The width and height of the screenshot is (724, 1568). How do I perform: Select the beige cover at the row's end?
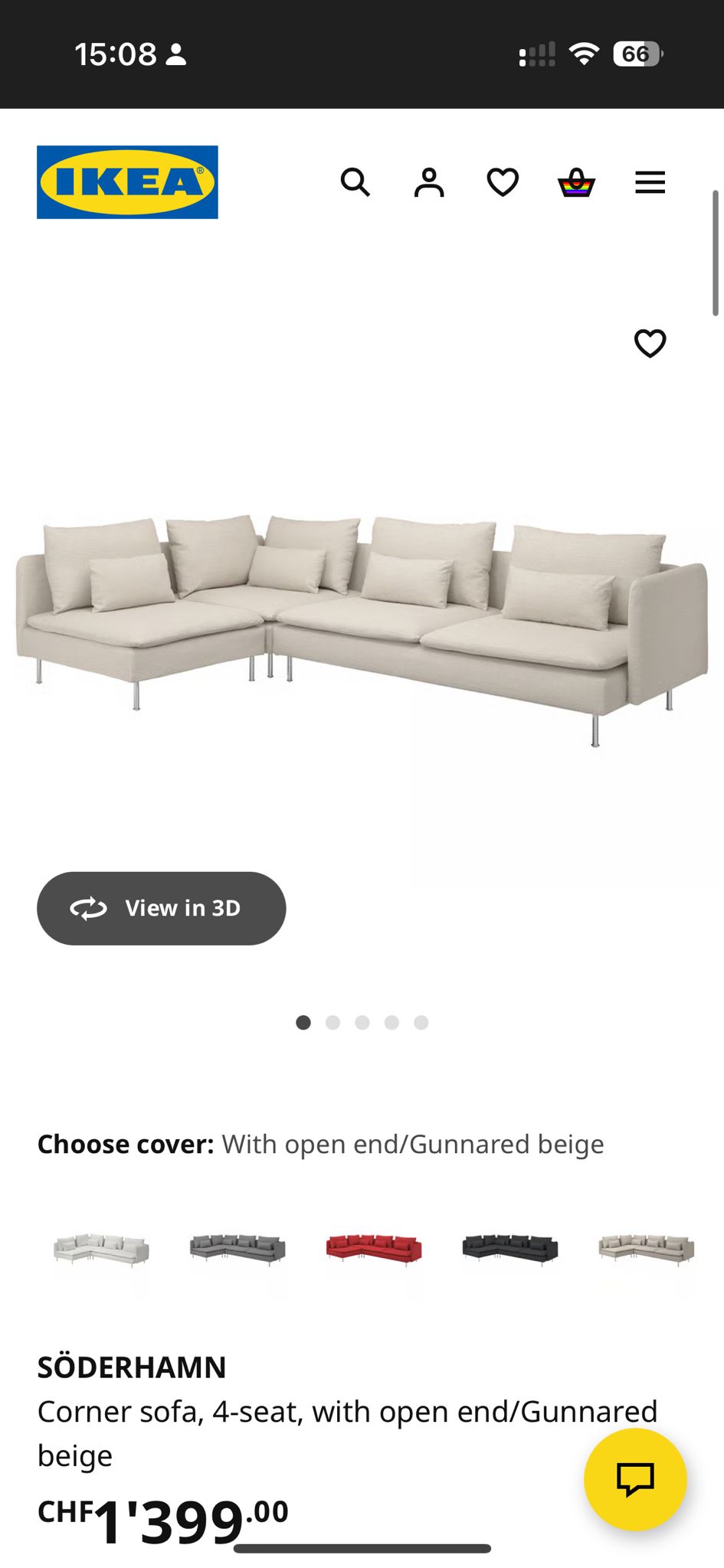point(646,1249)
